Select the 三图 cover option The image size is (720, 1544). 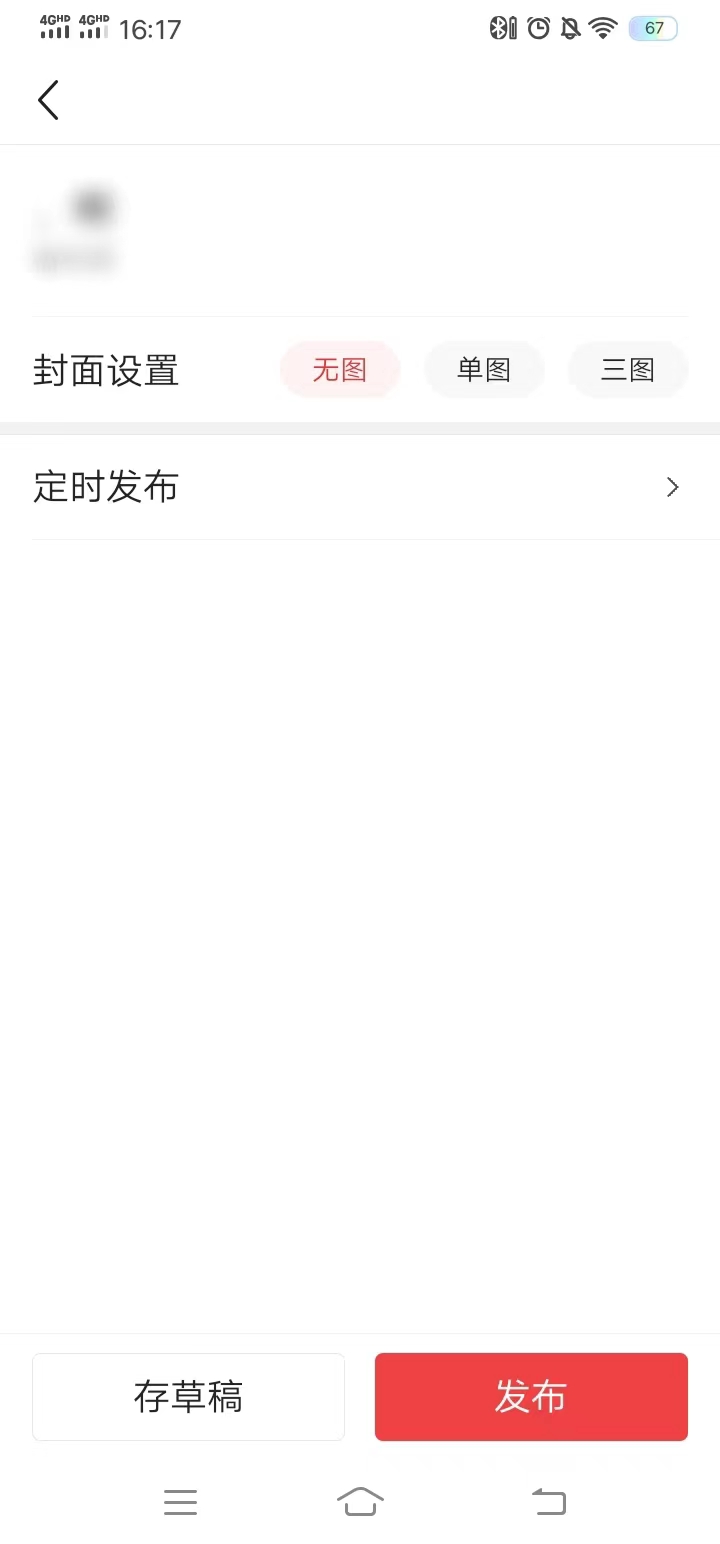628,369
